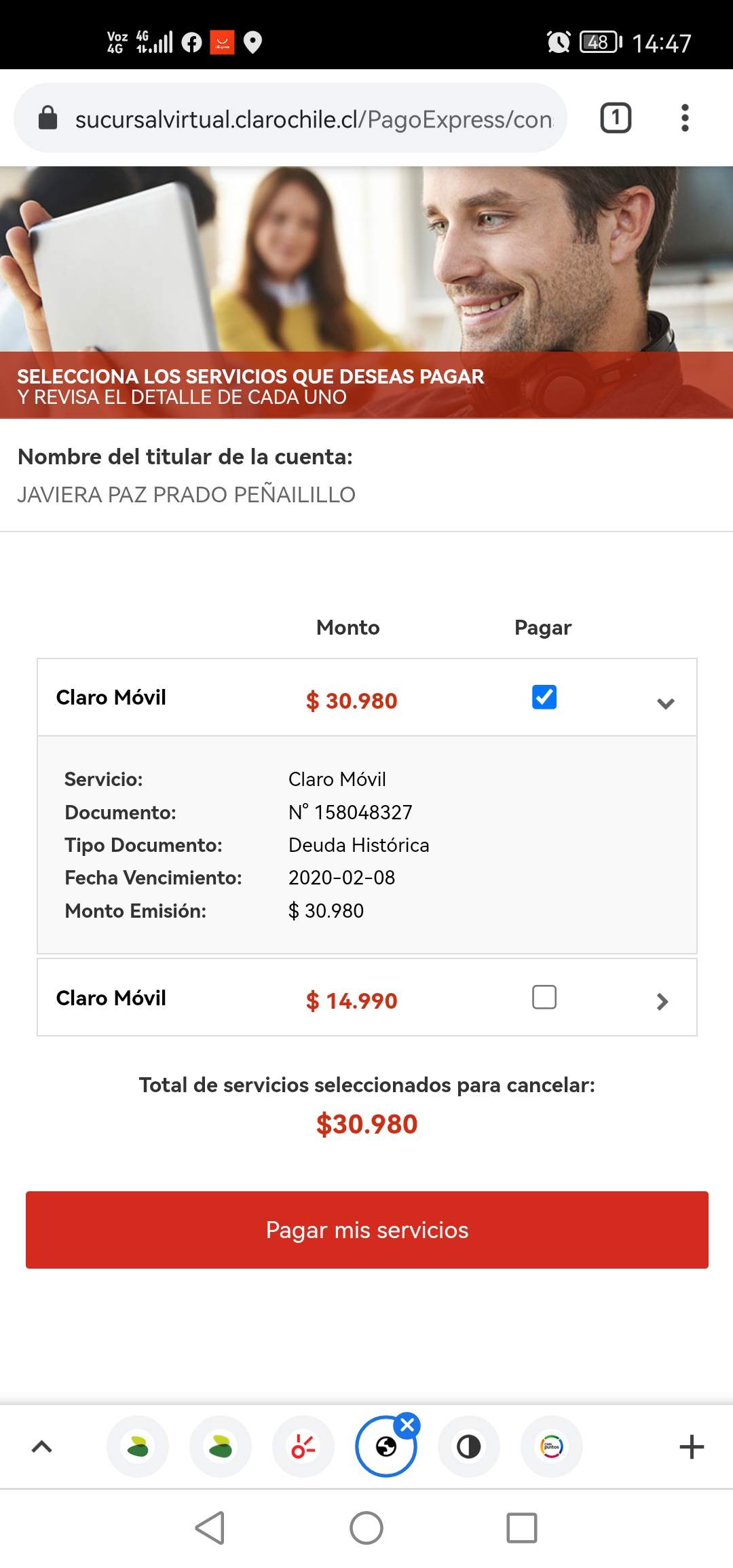Tap Pagar mis servicios button
Image resolution: width=733 pixels, height=1568 pixels.
[367, 1230]
